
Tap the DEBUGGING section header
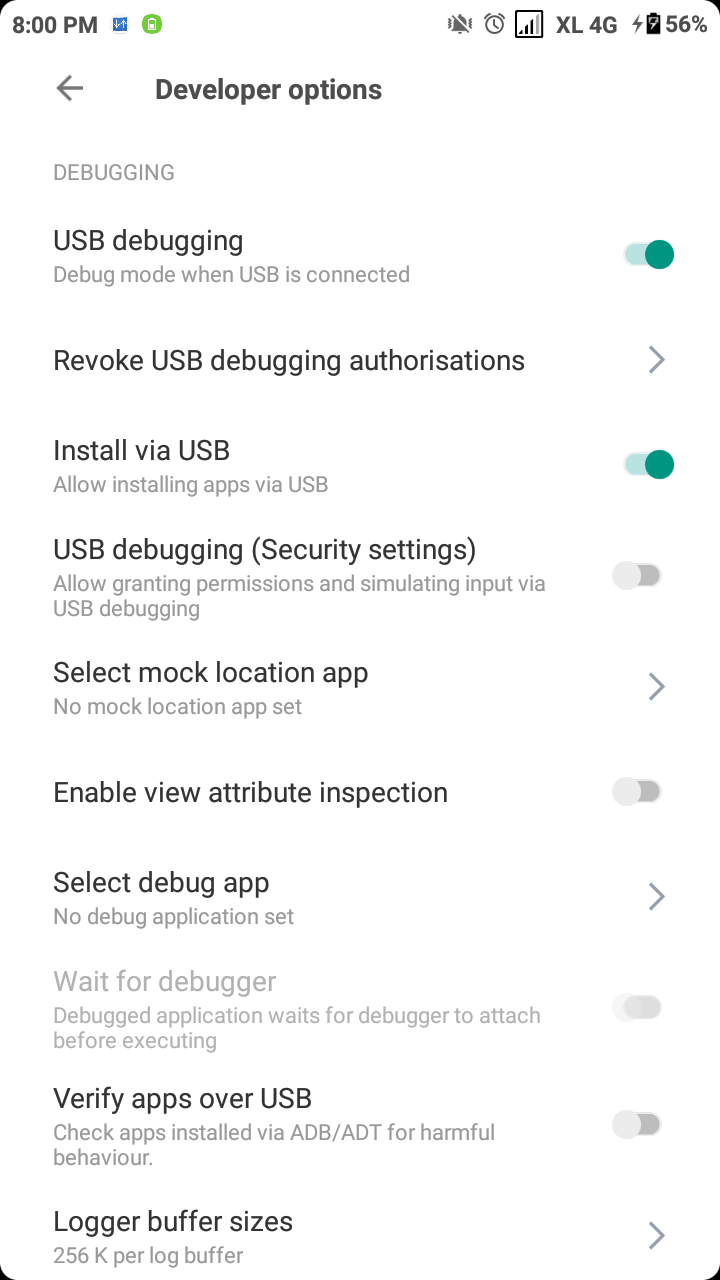[113, 172]
